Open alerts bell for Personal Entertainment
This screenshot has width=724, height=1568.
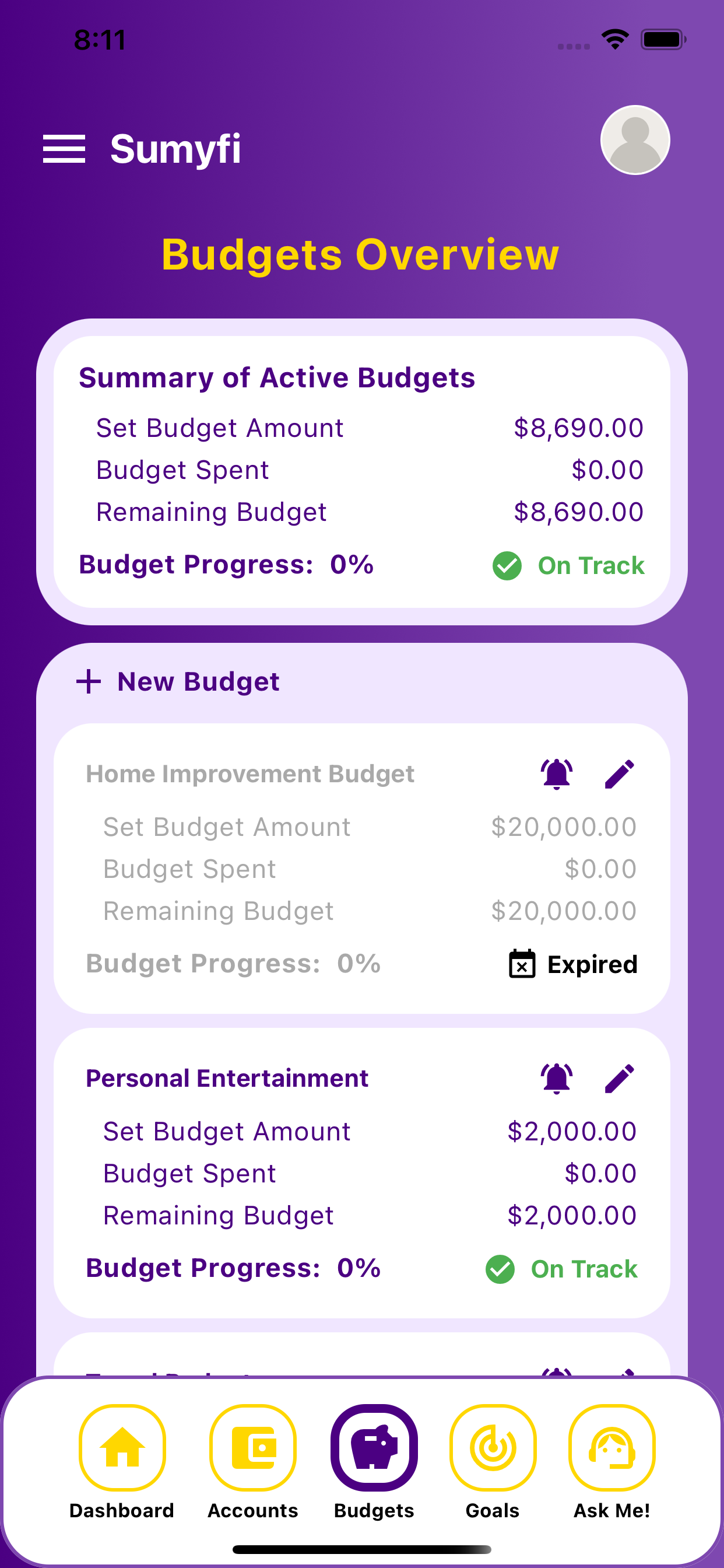pos(556,1078)
